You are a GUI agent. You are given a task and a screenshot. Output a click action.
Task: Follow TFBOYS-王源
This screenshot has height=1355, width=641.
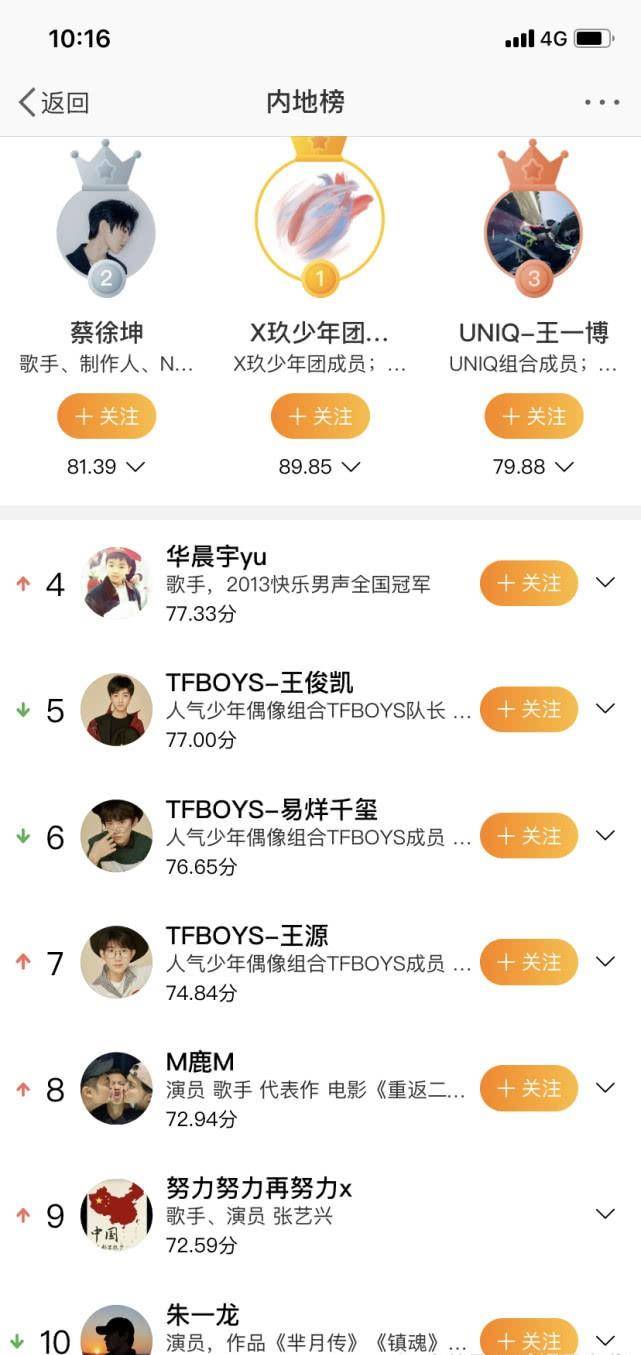[529, 961]
